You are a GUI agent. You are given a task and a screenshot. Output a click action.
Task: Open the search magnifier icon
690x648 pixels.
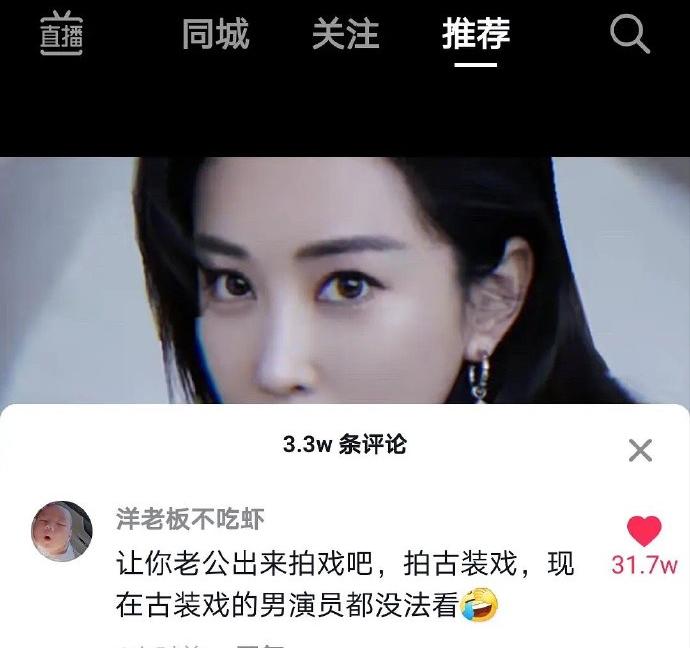coord(630,35)
